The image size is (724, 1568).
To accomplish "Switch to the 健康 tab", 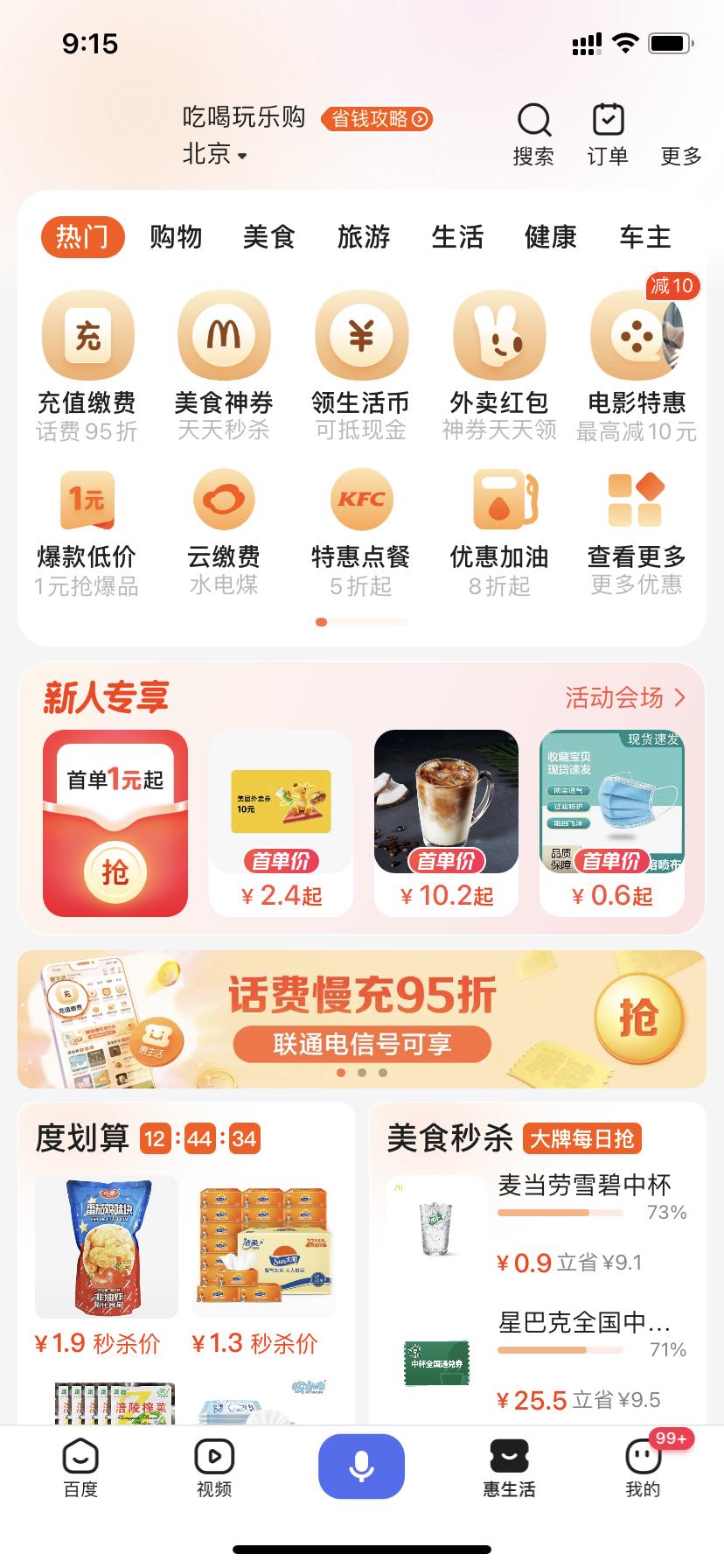I will coord(550,236).
